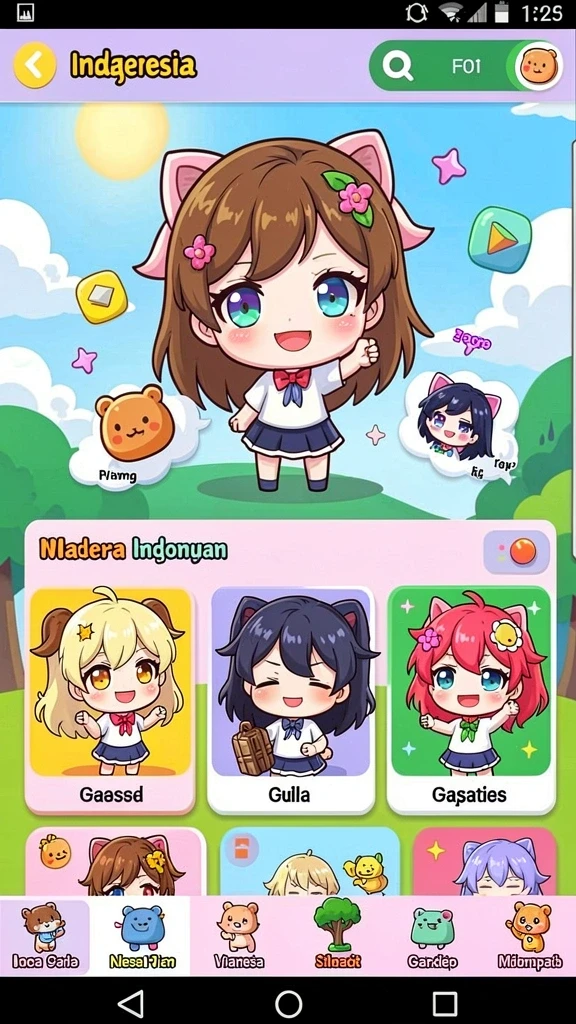Switch to the Garklép tab
Image resolution: width=576 pixels, height=1024 pixels.
coord(432,936)
